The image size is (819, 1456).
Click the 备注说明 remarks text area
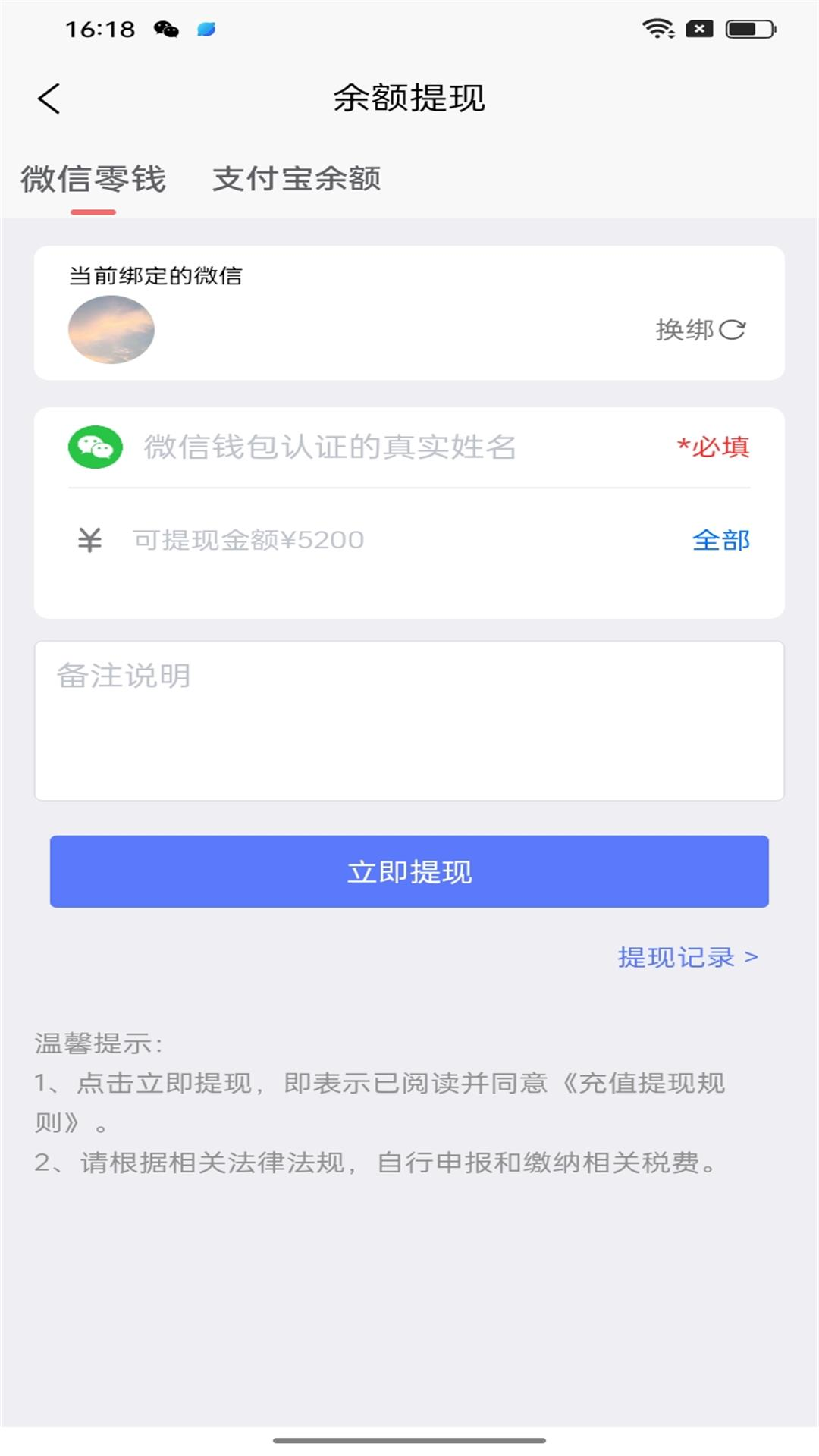409,720
